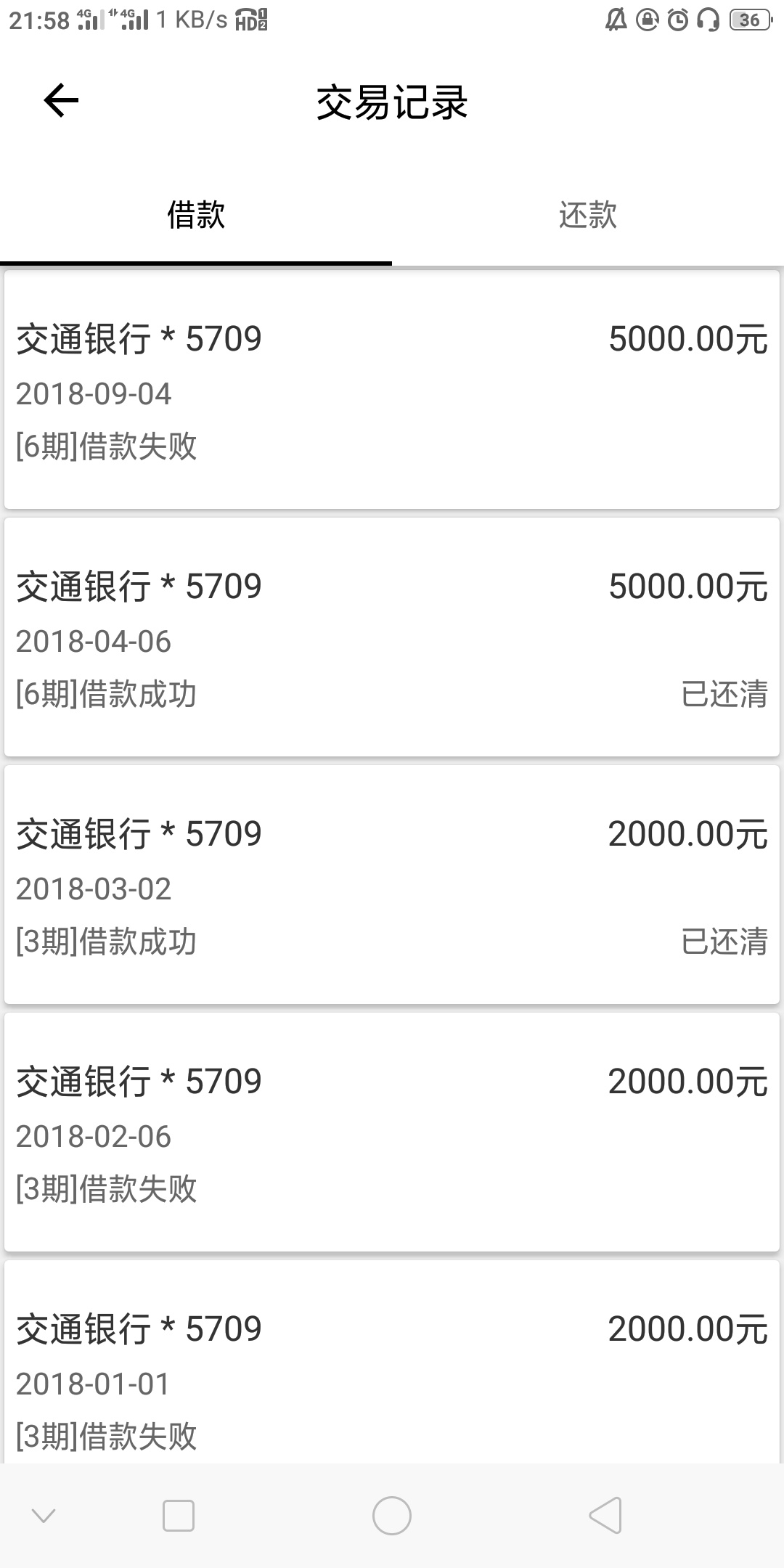
Task: Switch to the 还款 tab
Action: [588, 216]
